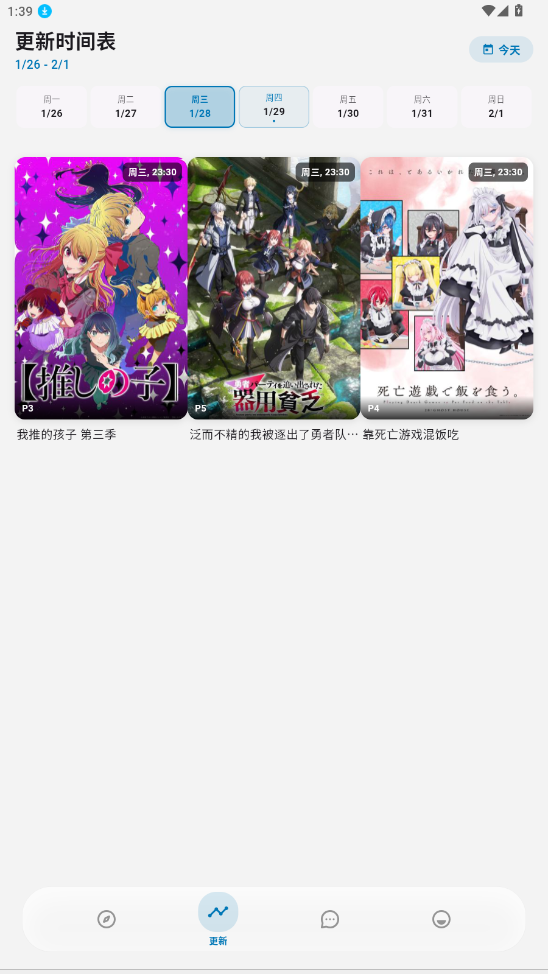
Task: Open the face icon profile tab
Action: 441,919
